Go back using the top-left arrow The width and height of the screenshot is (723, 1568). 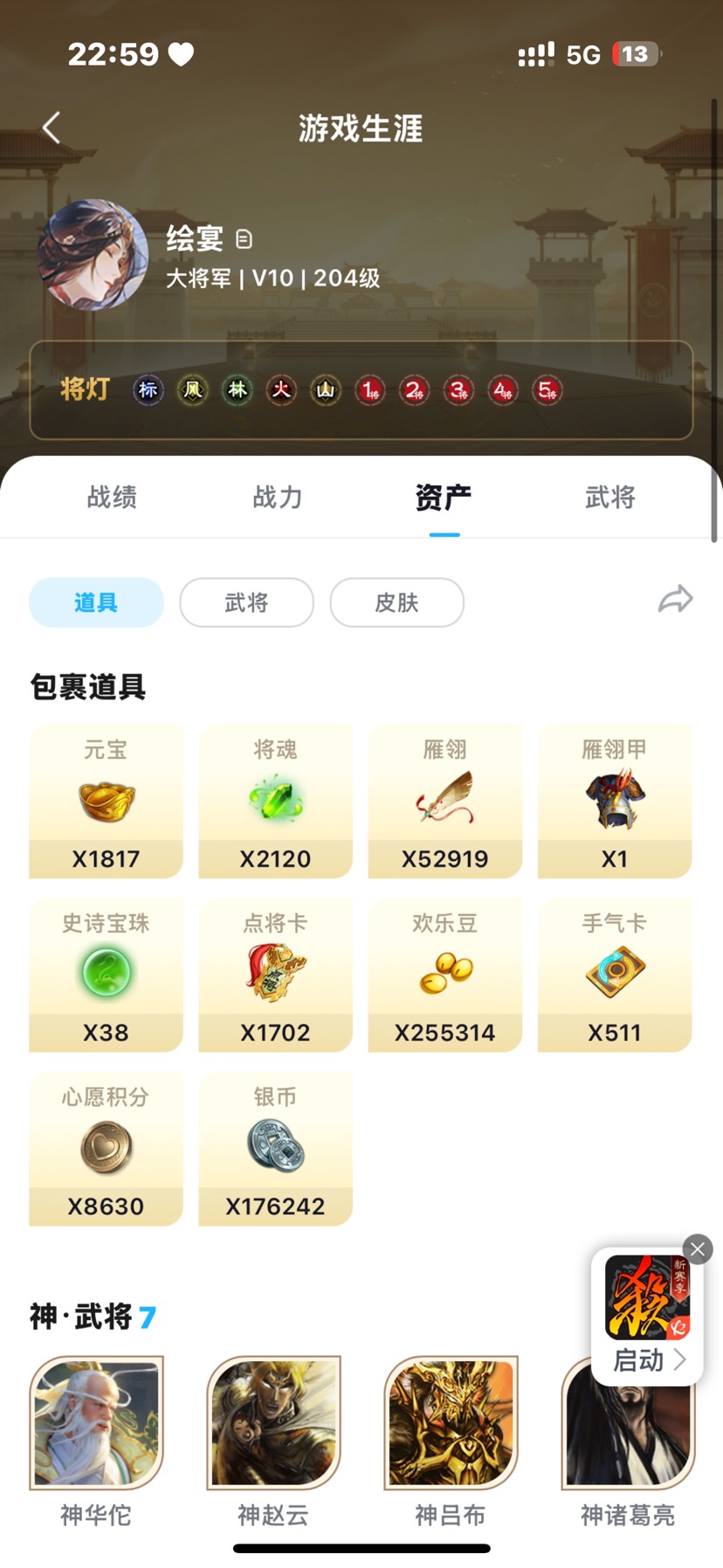click(x=52, y=127)
